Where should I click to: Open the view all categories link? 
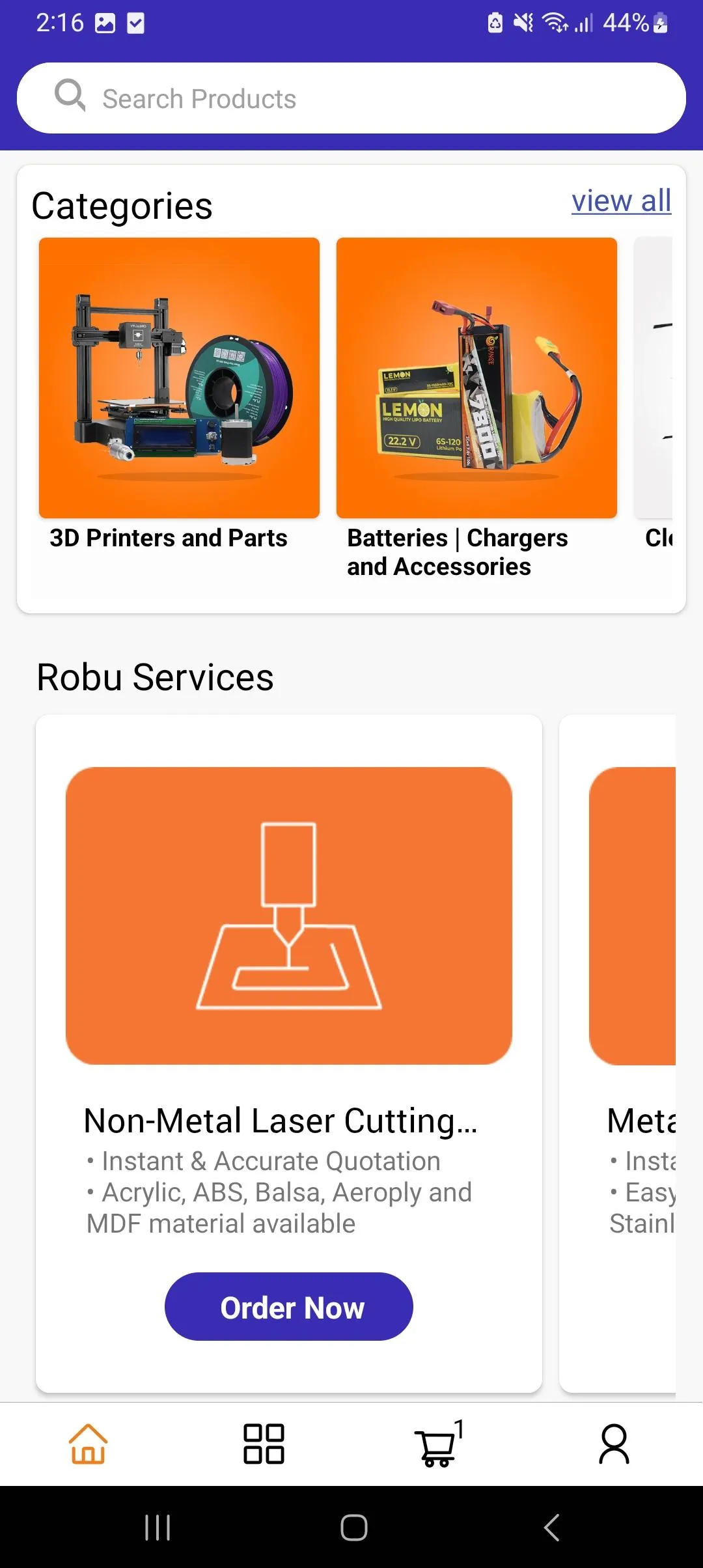(621, 201)
